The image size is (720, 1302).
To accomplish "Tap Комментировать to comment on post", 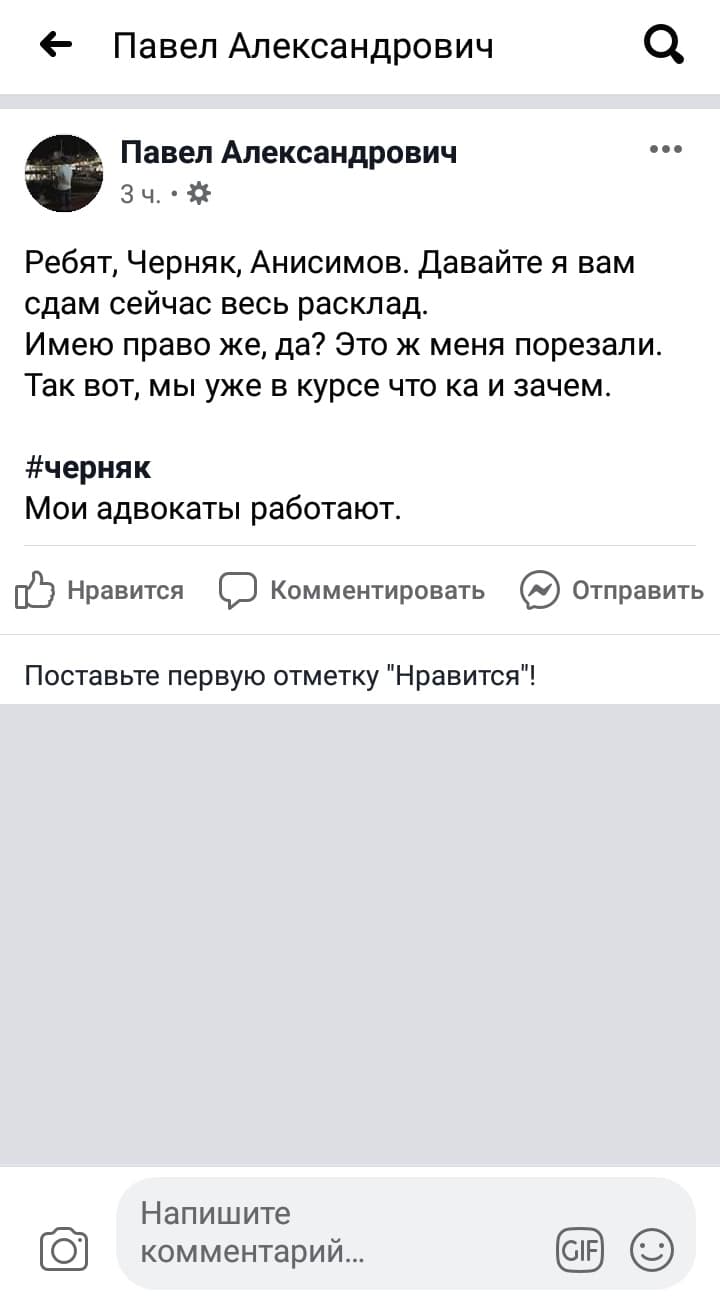I will 352,591.
